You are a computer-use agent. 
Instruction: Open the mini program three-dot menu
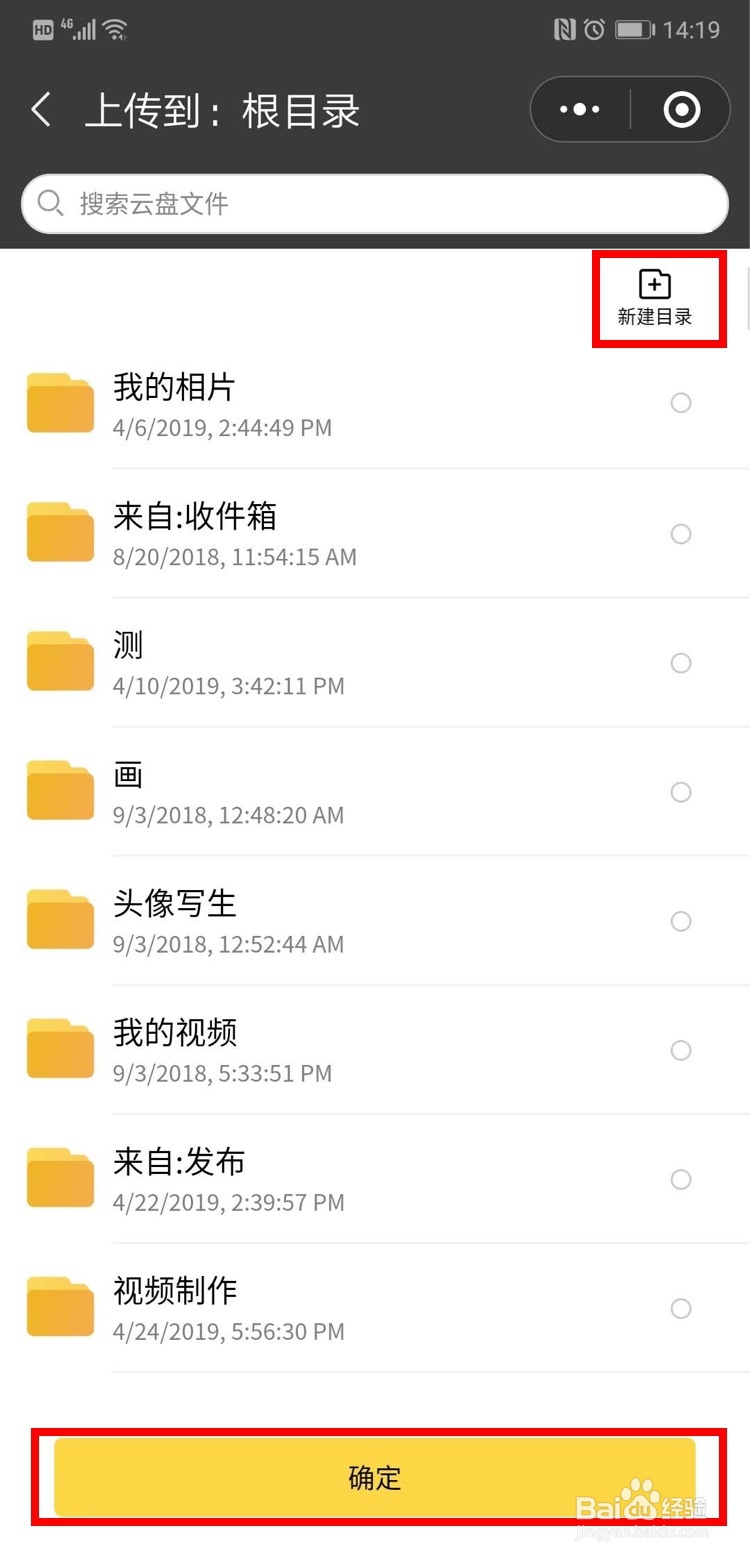pos(580,110)
